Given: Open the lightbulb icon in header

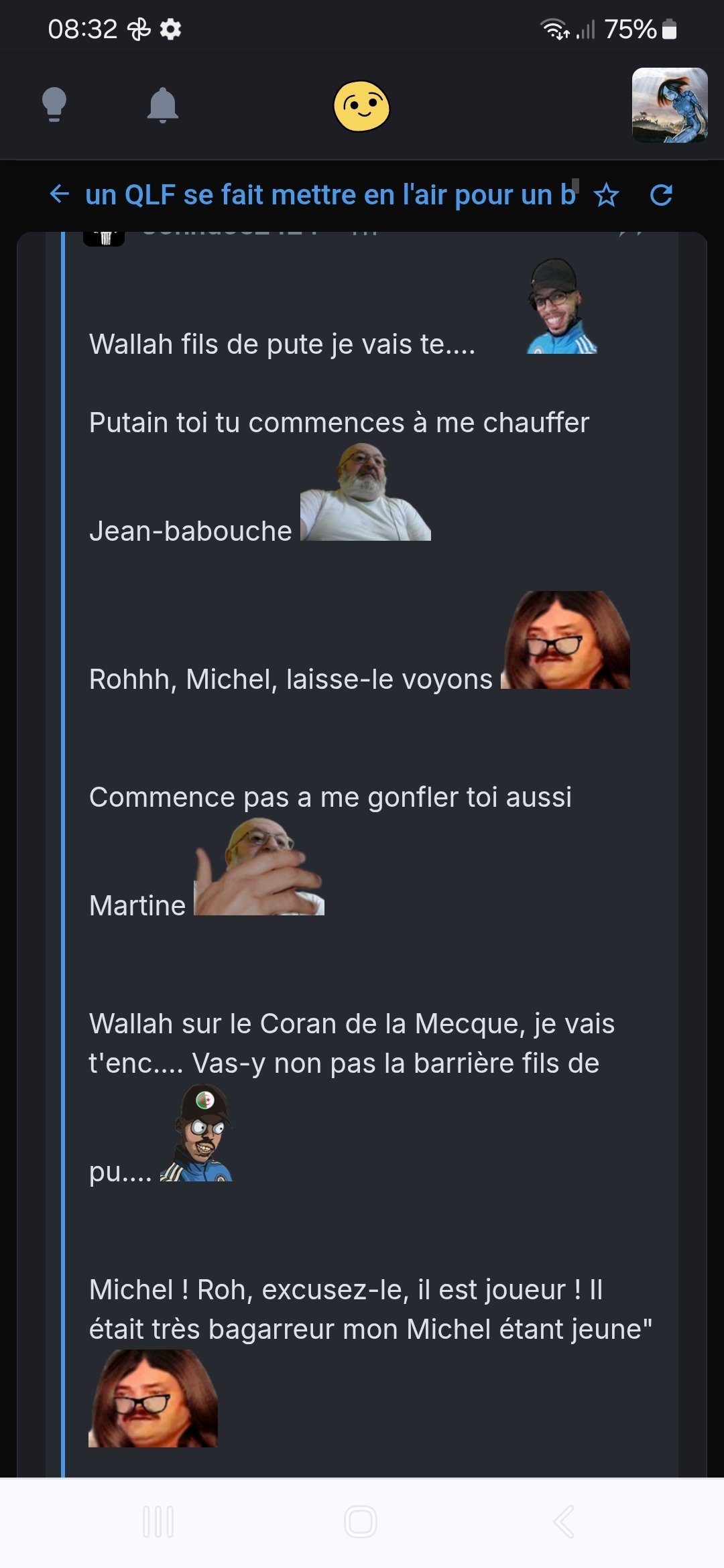Looking at the screenshot, I should [x=54, y=105].
